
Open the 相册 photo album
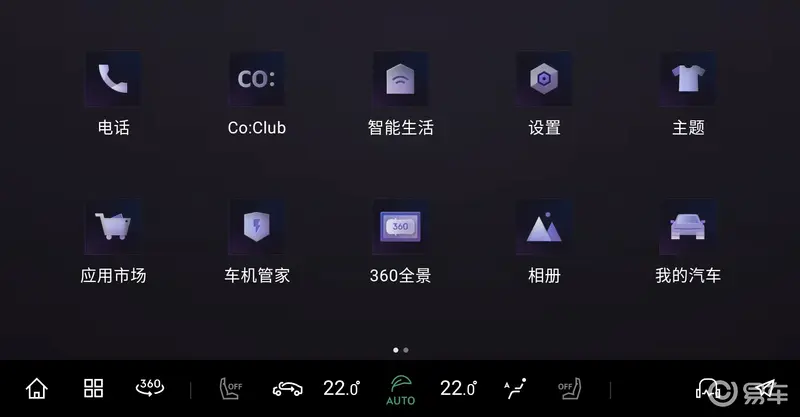coord(544,228)
